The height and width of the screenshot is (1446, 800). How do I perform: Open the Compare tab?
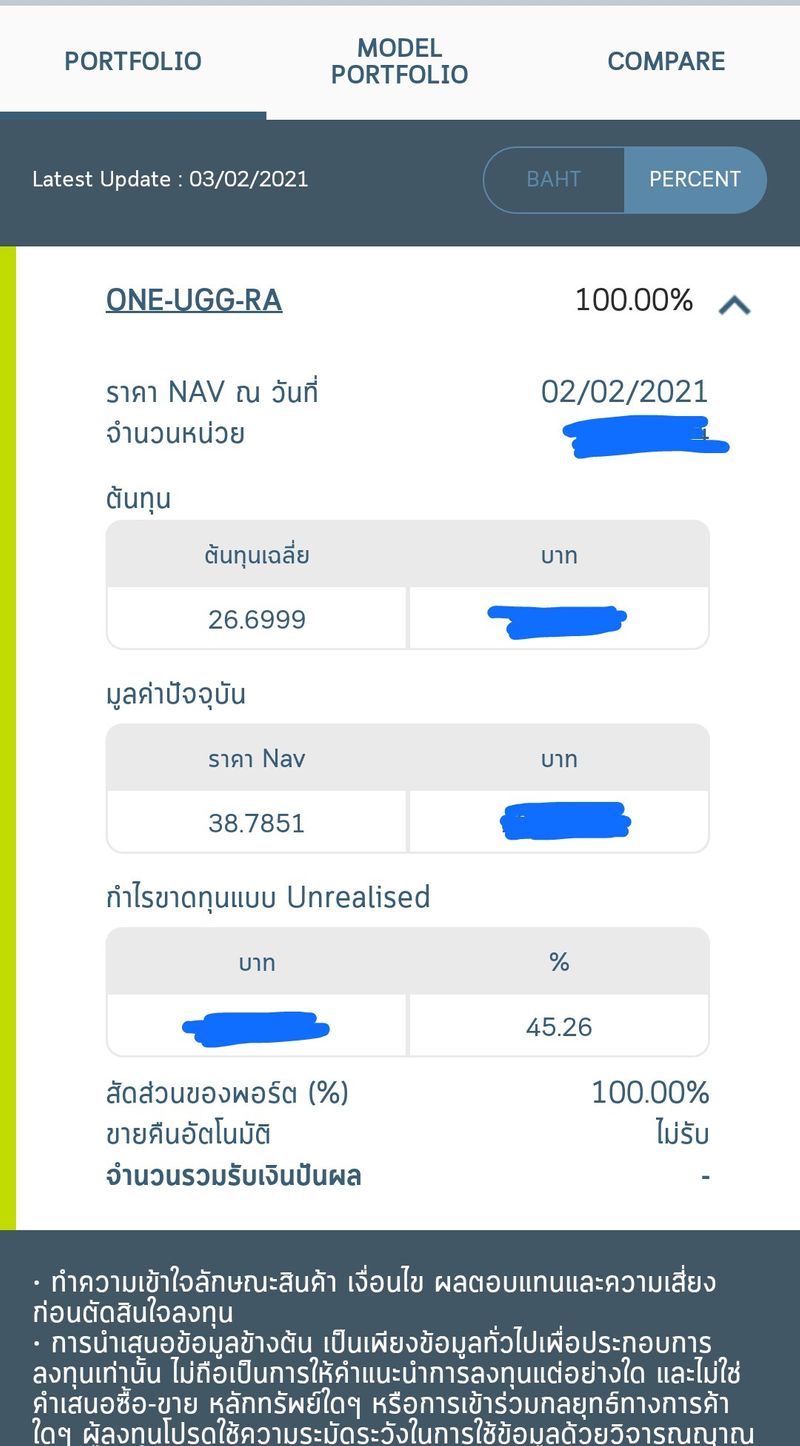(x=666, y=61)
